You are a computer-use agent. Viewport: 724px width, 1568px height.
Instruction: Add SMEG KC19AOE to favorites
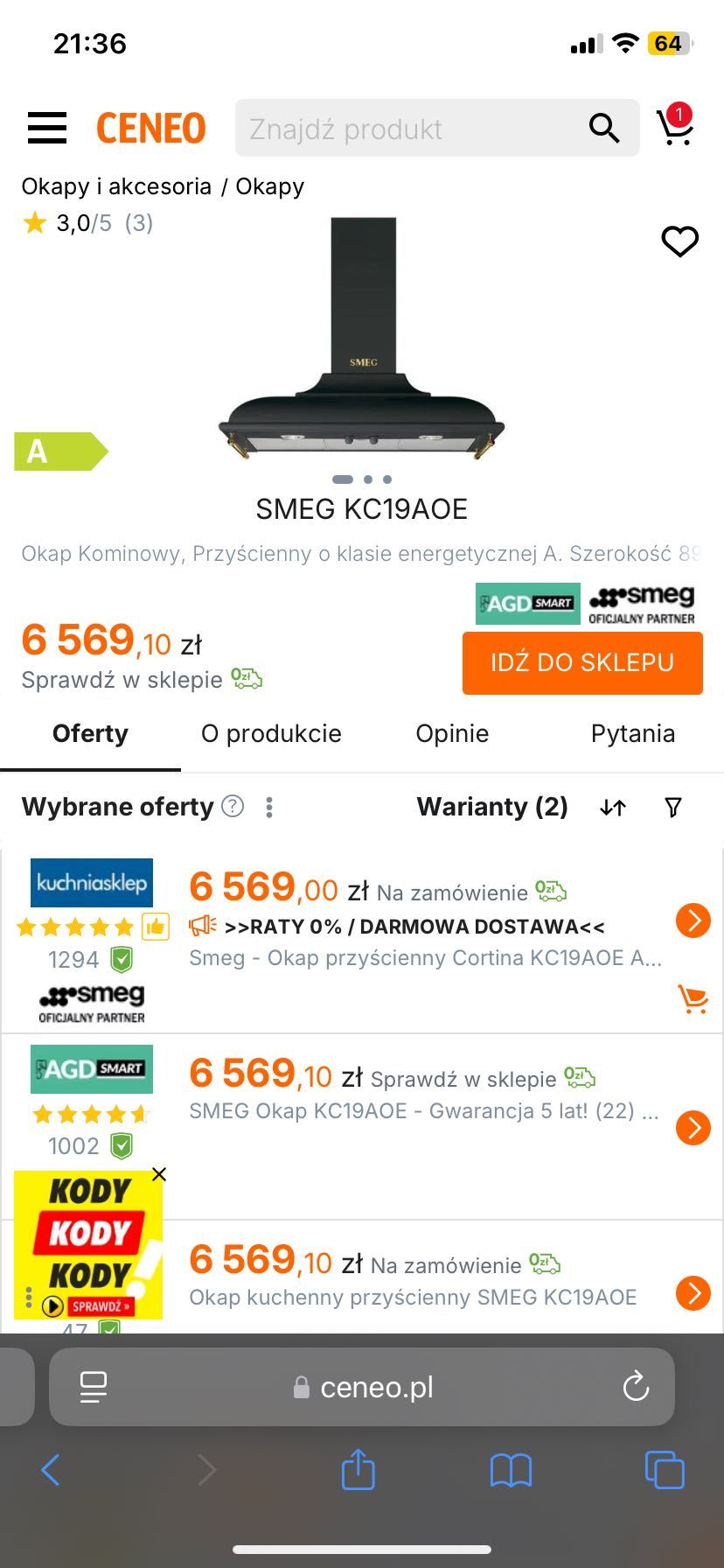tap(679, 241)
